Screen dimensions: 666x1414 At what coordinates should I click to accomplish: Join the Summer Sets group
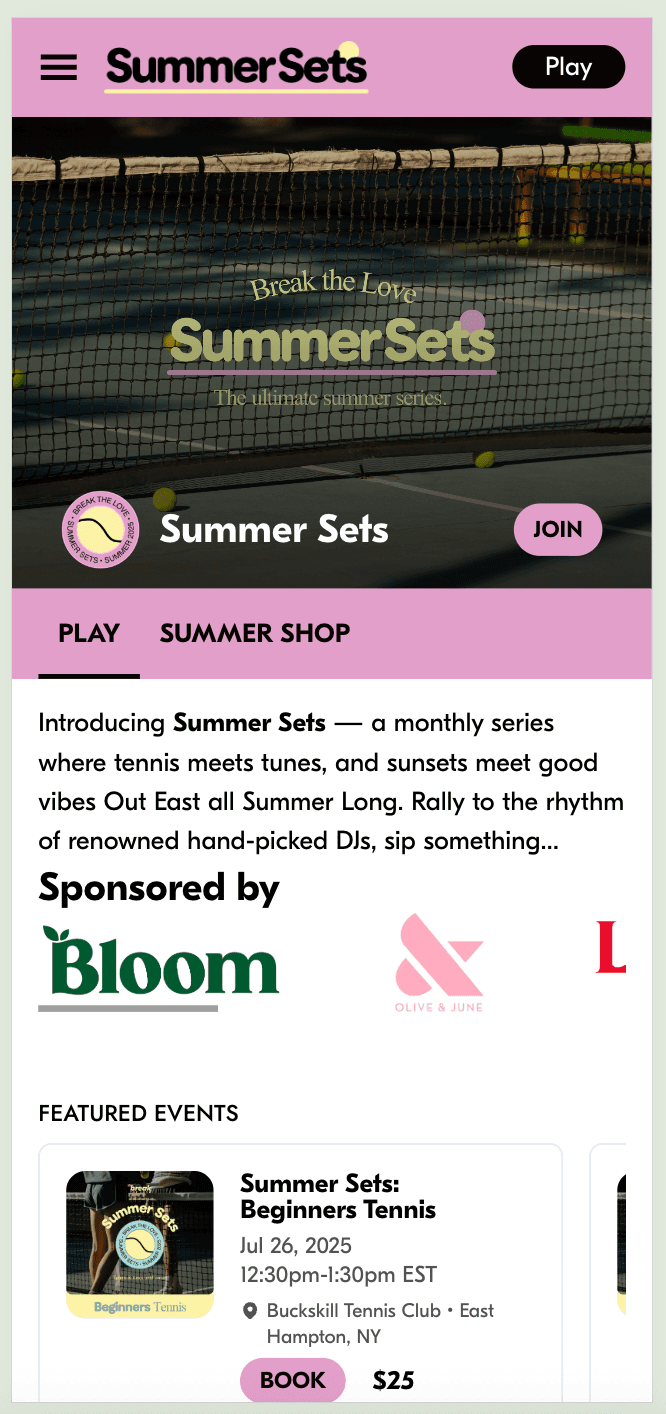pos(557,529)
